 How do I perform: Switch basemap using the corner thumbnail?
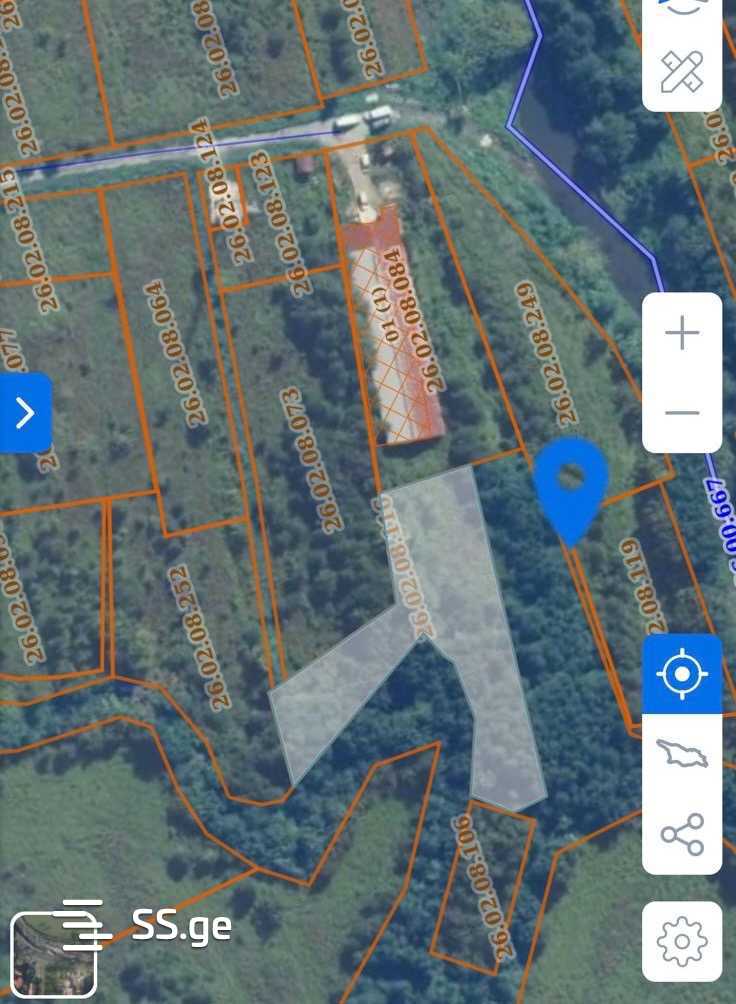pos(53,956)
